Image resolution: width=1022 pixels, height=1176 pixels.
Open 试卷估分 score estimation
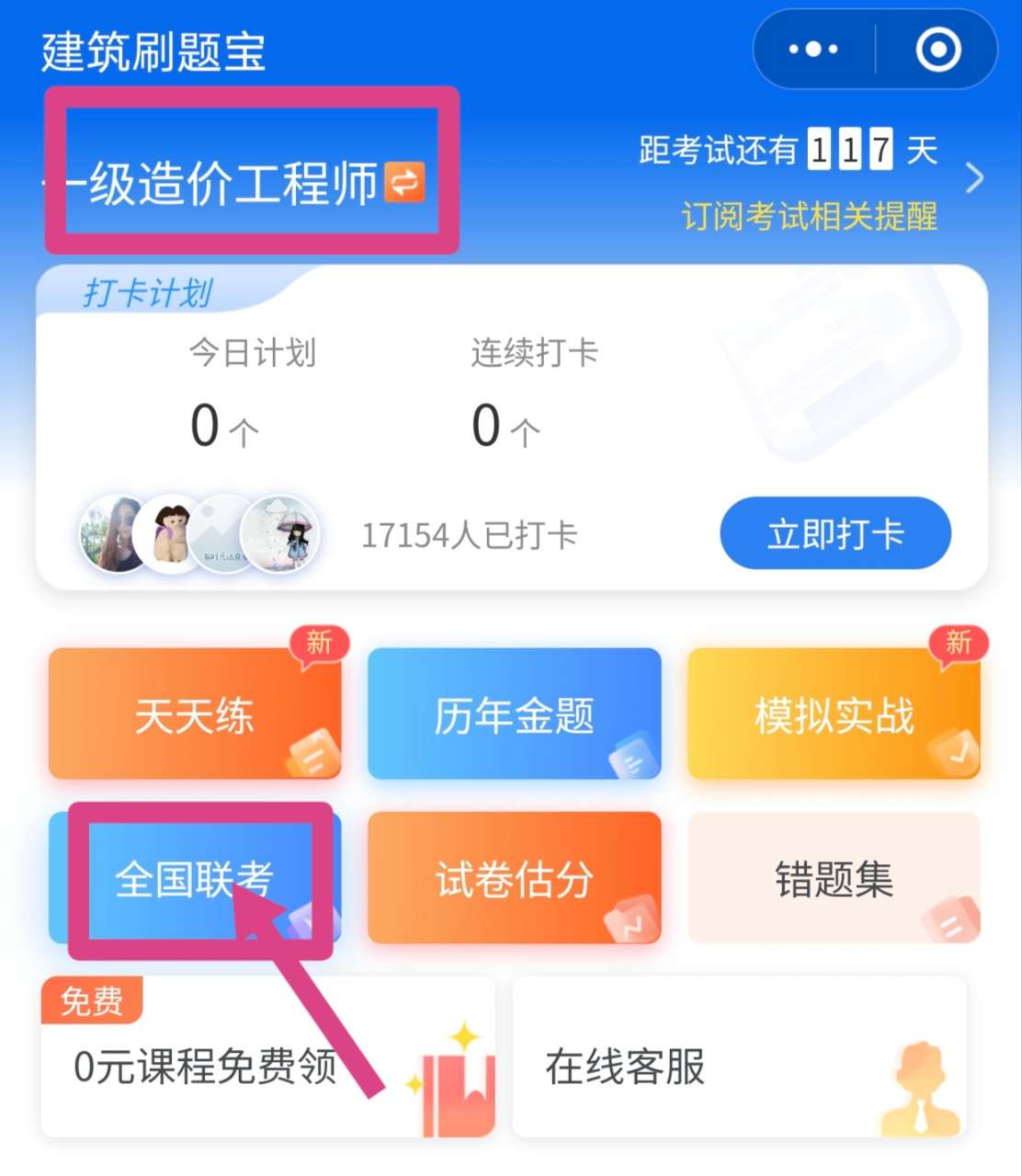(x=514, y=879)
